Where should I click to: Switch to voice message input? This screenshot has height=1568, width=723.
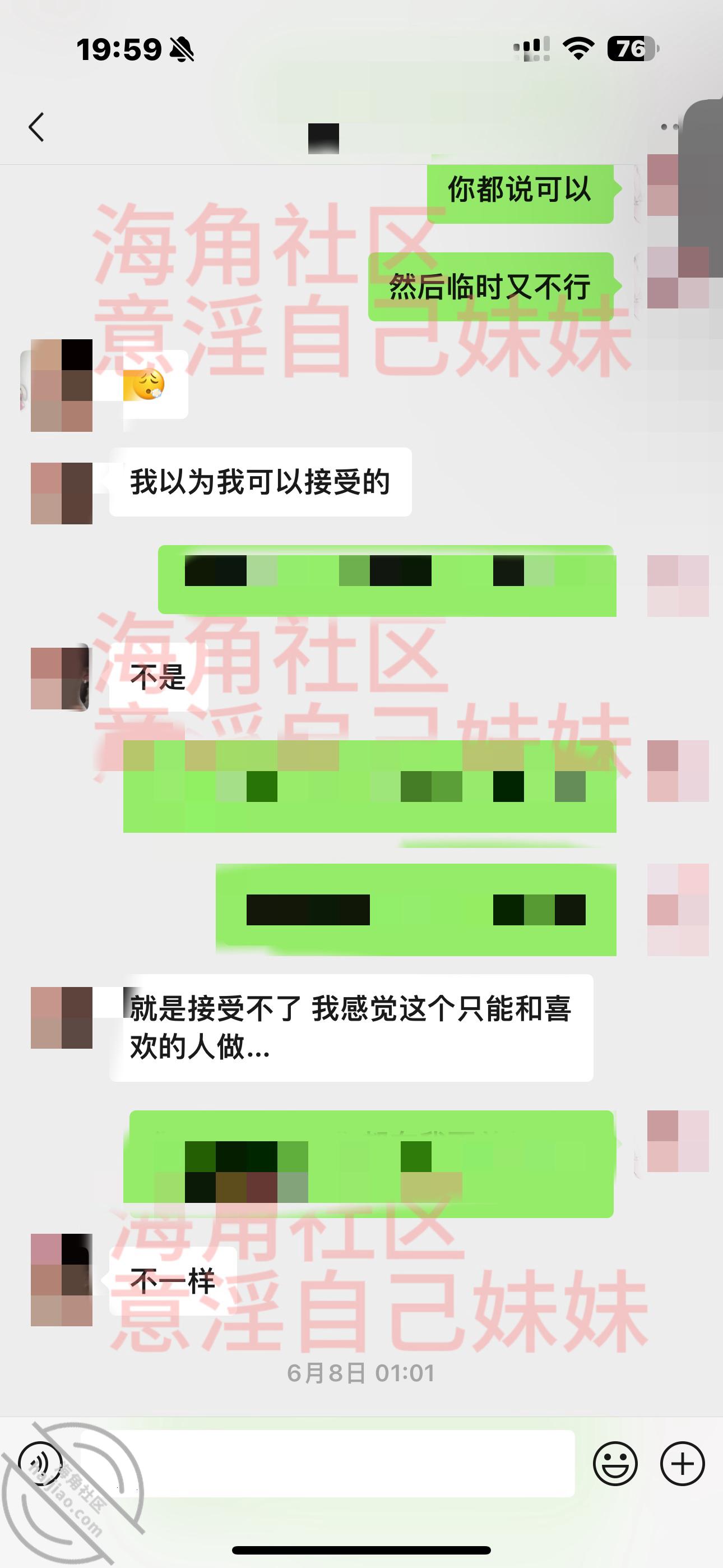[x=40, y=1463]
